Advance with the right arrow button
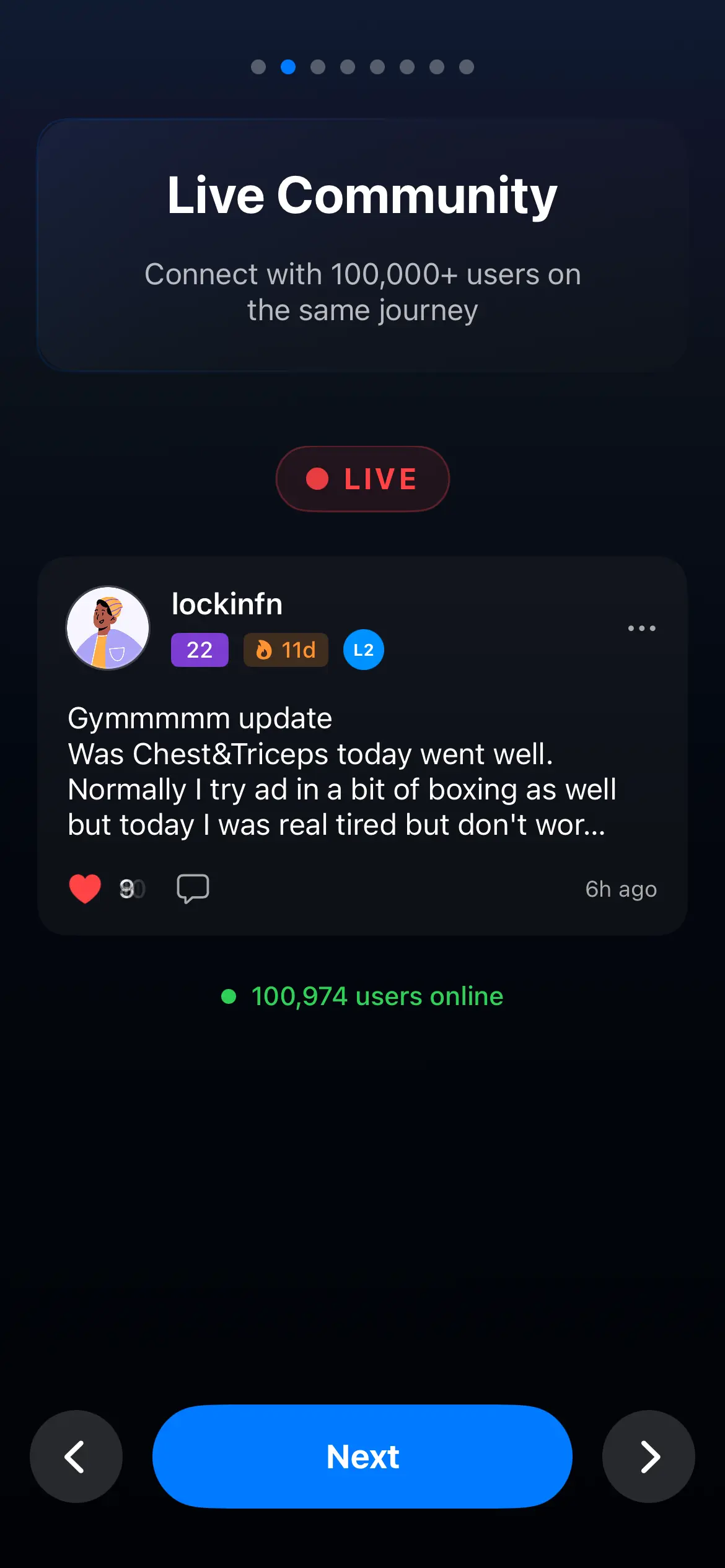The width and height of the screenshot is (725, 1568). (x=648, y=1457)
